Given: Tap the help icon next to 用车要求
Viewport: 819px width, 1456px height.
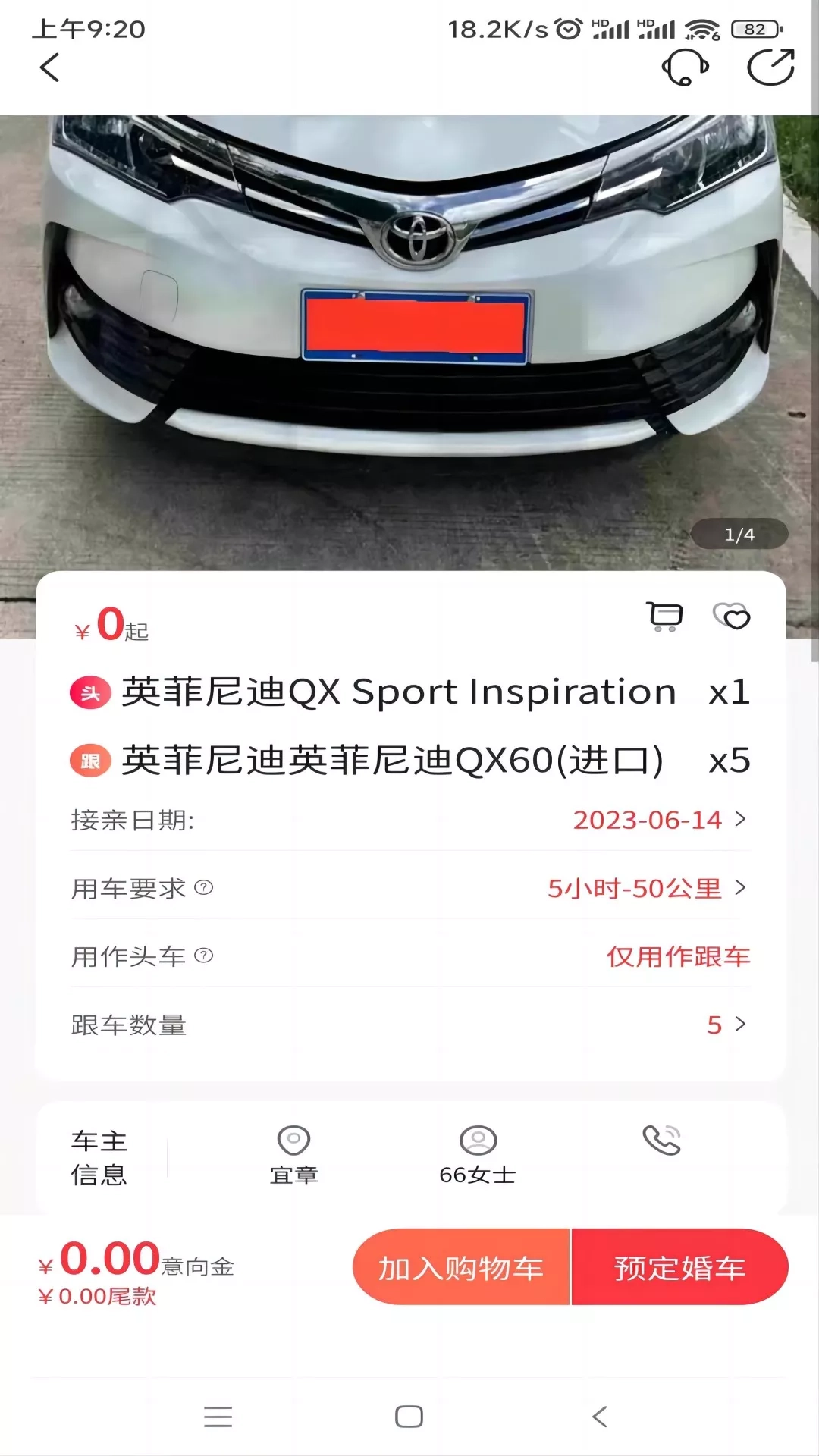Looking at the screenshot, I should click(203, 888).
